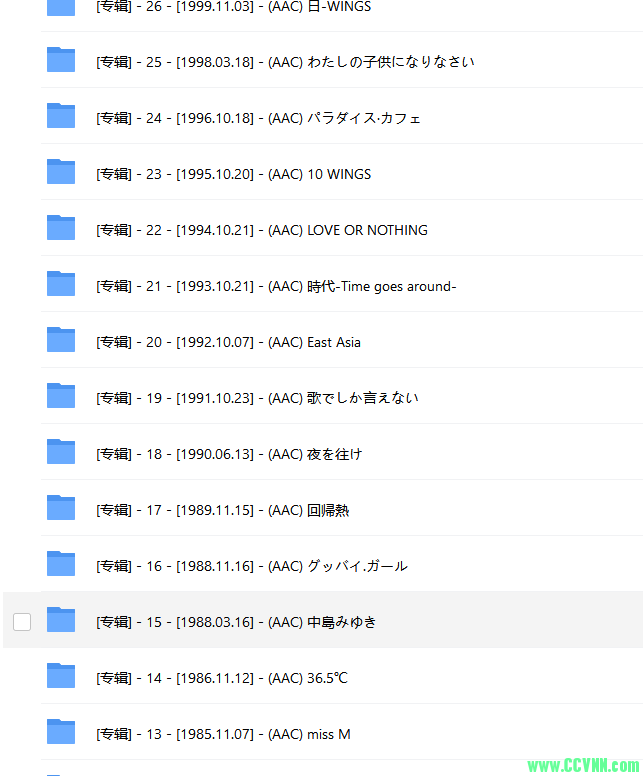Open folder 18 夜を往け
The height and width of the screenshot is (776, 643).
point(229,454)
